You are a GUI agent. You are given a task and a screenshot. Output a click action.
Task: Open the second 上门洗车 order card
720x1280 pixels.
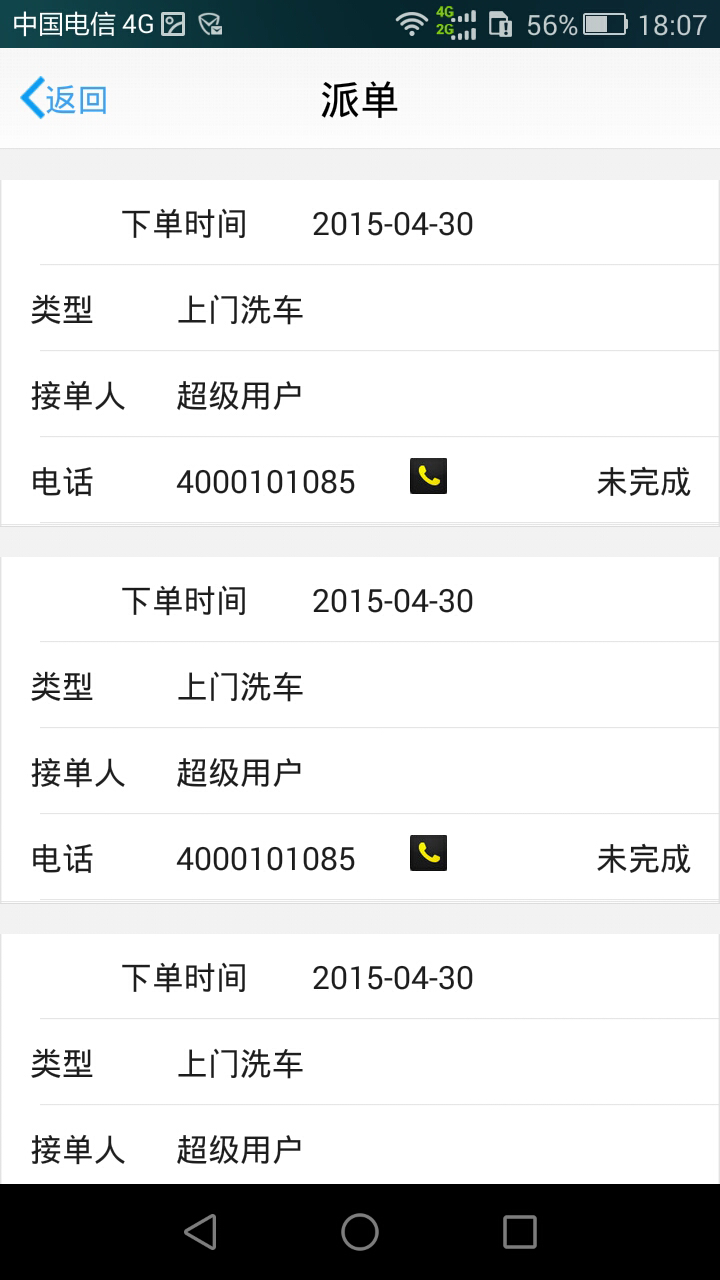tap(360, 729)
